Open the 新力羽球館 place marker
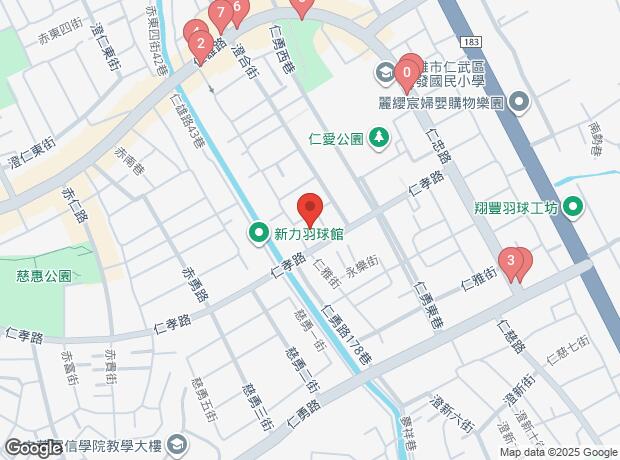The image size is (620, 460). click(259, 233)
